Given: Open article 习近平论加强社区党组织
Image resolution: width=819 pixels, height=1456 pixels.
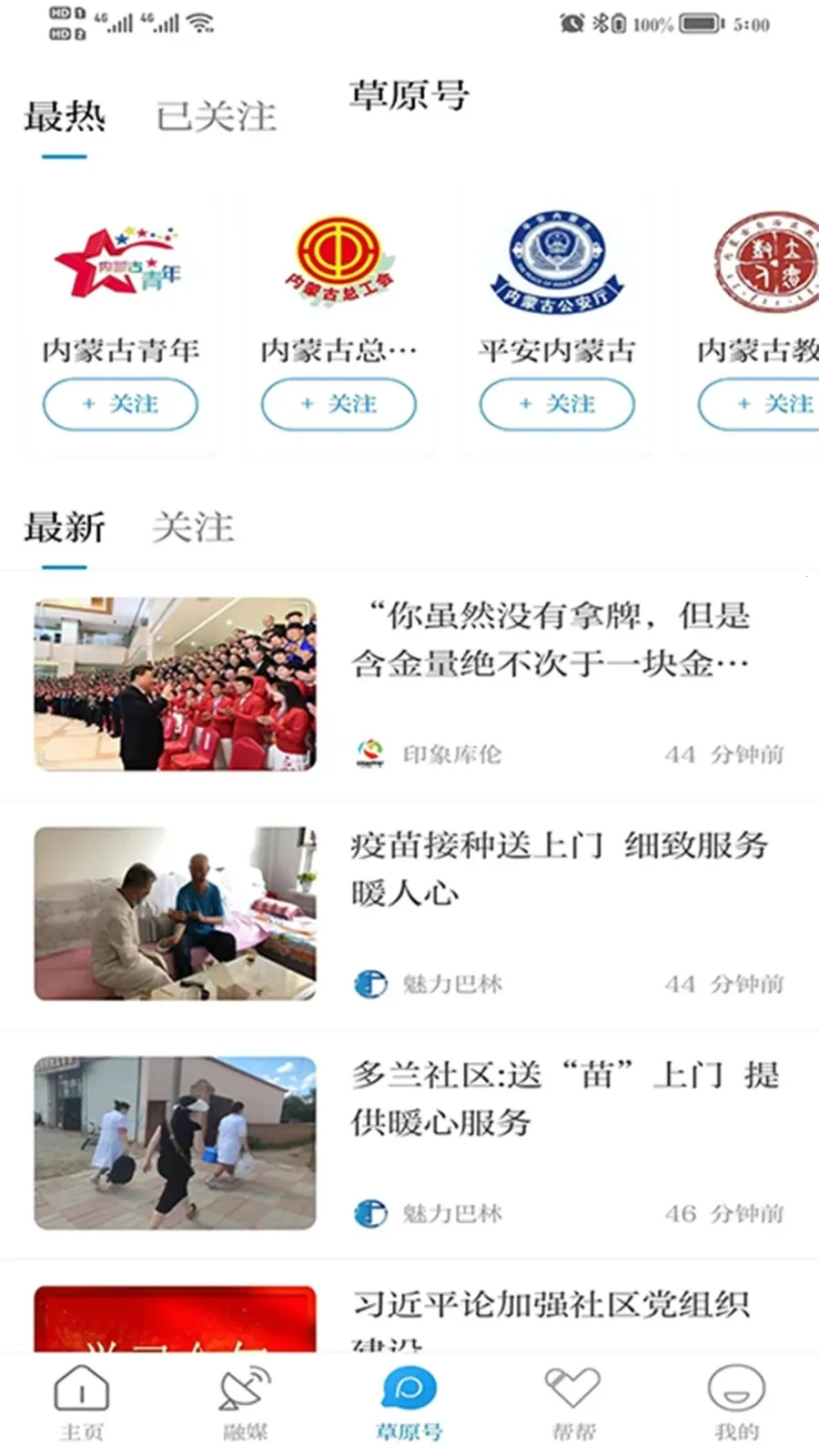Looking at the screenshot, I should 550,1306.
